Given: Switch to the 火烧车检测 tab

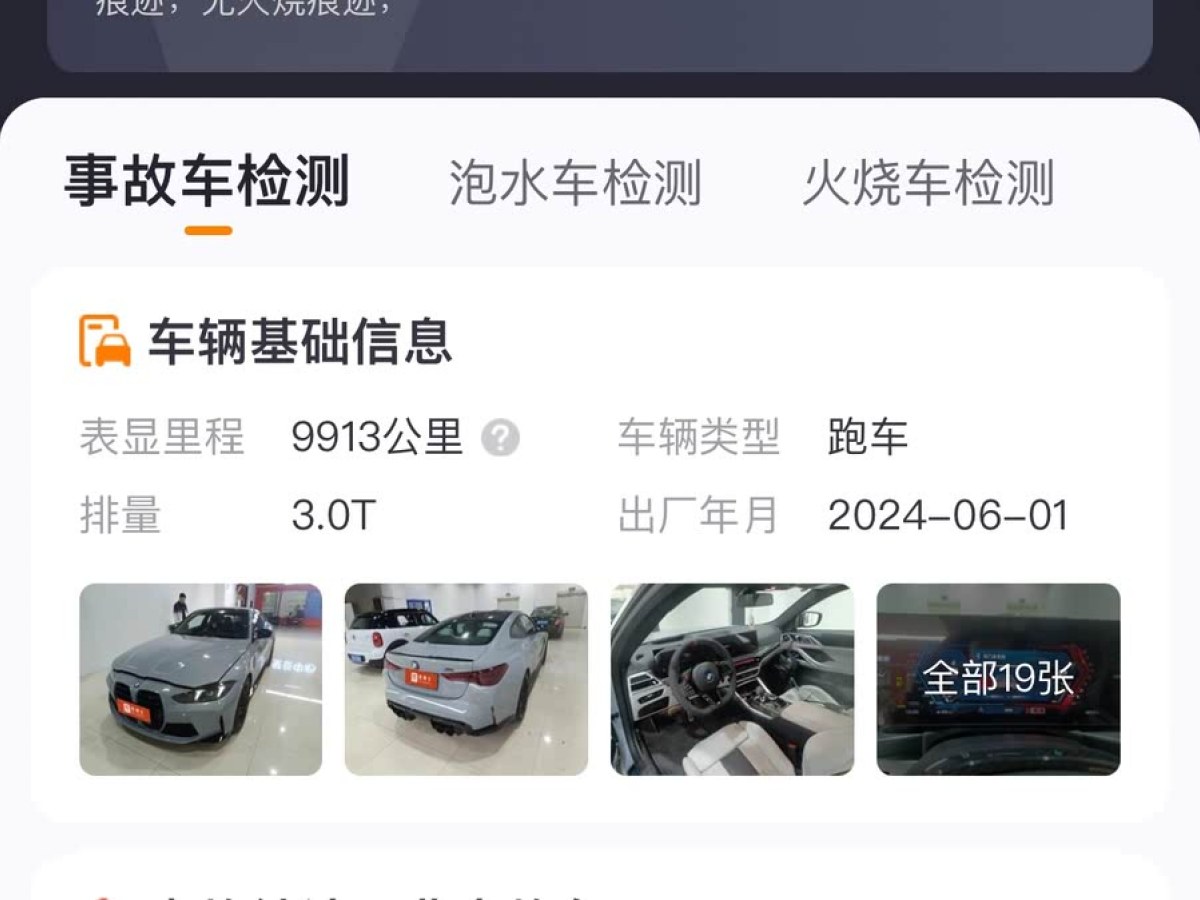Looking at the screenshot, I should point(928,183).
